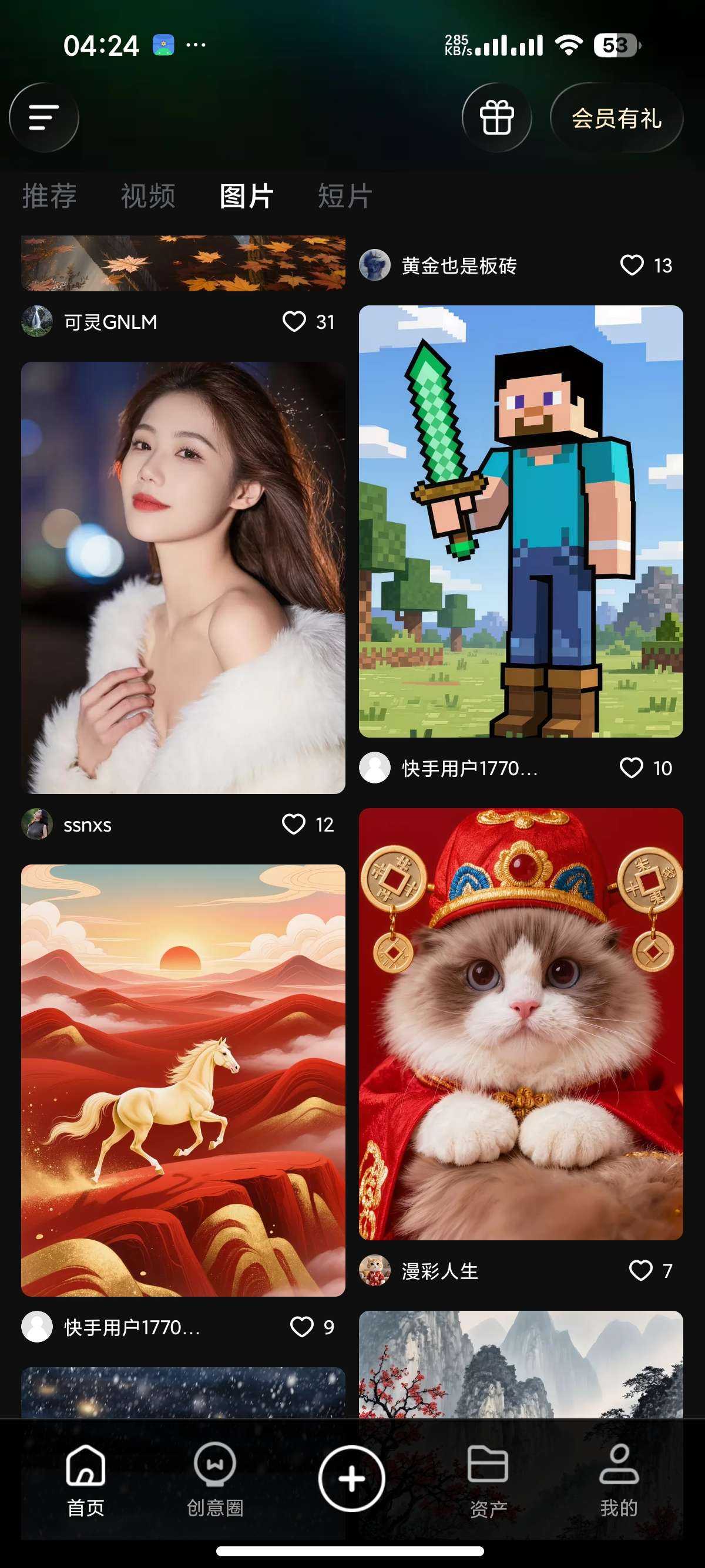Like the post by 漫彩人生

pos(640,1270)
